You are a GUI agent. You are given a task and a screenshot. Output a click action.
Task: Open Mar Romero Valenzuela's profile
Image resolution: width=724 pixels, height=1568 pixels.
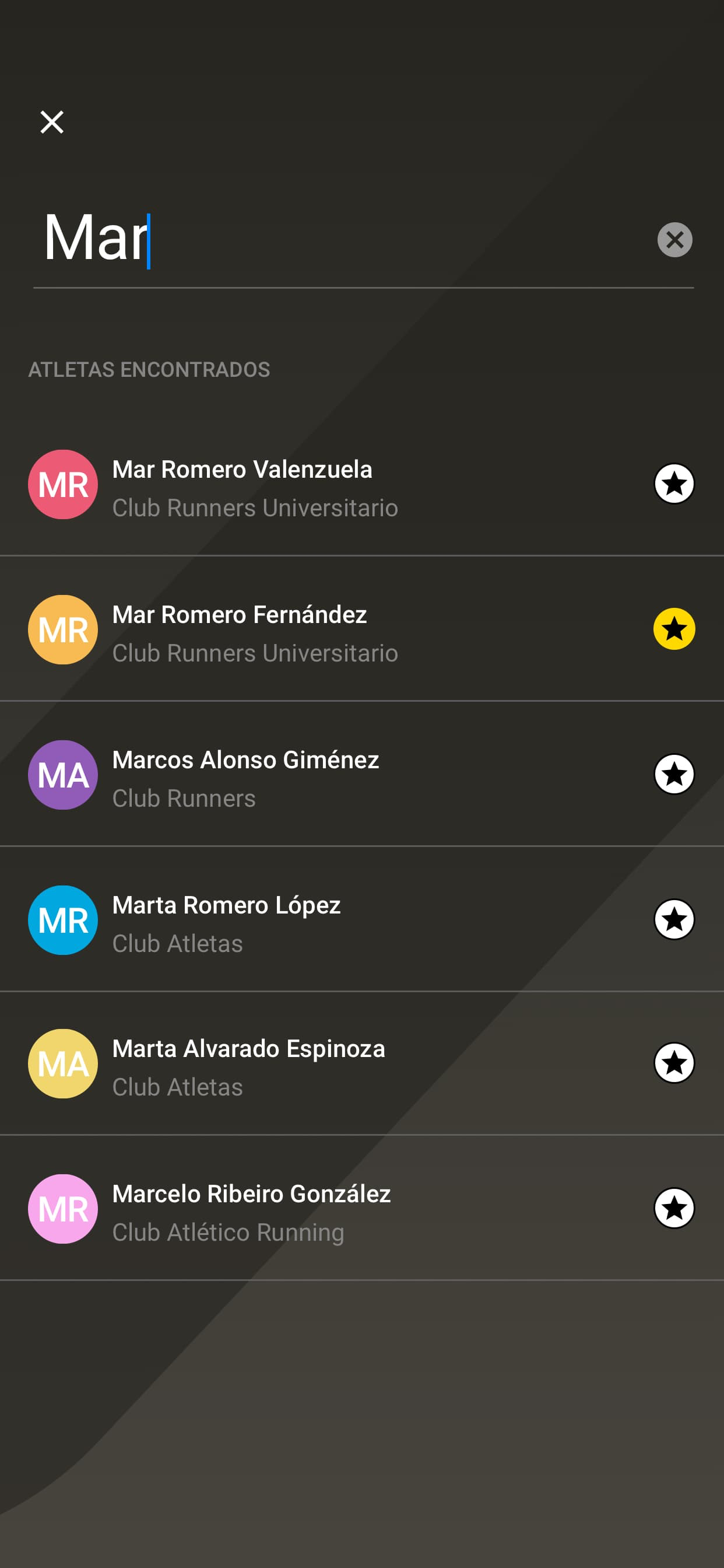362,485
